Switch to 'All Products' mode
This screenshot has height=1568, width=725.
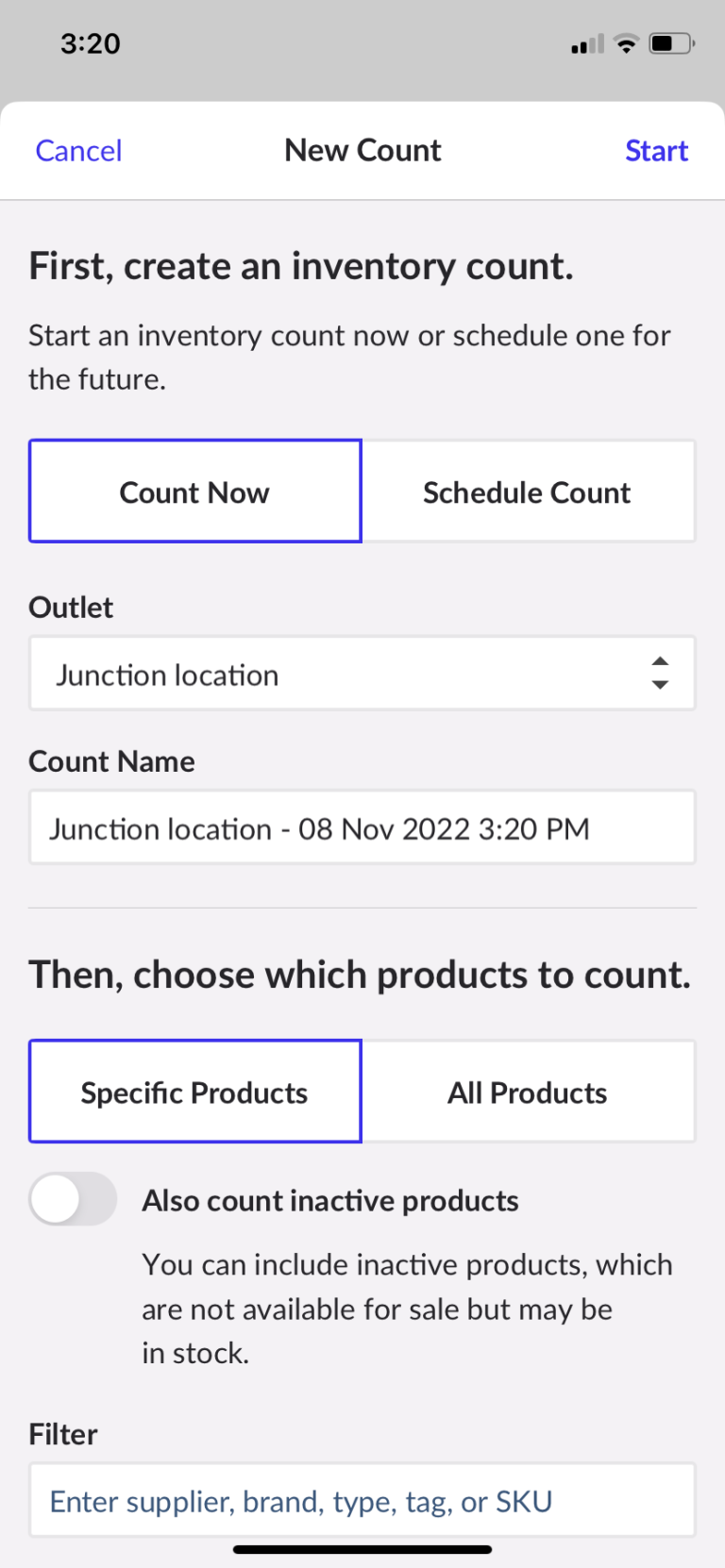(x=527, y=1092)
